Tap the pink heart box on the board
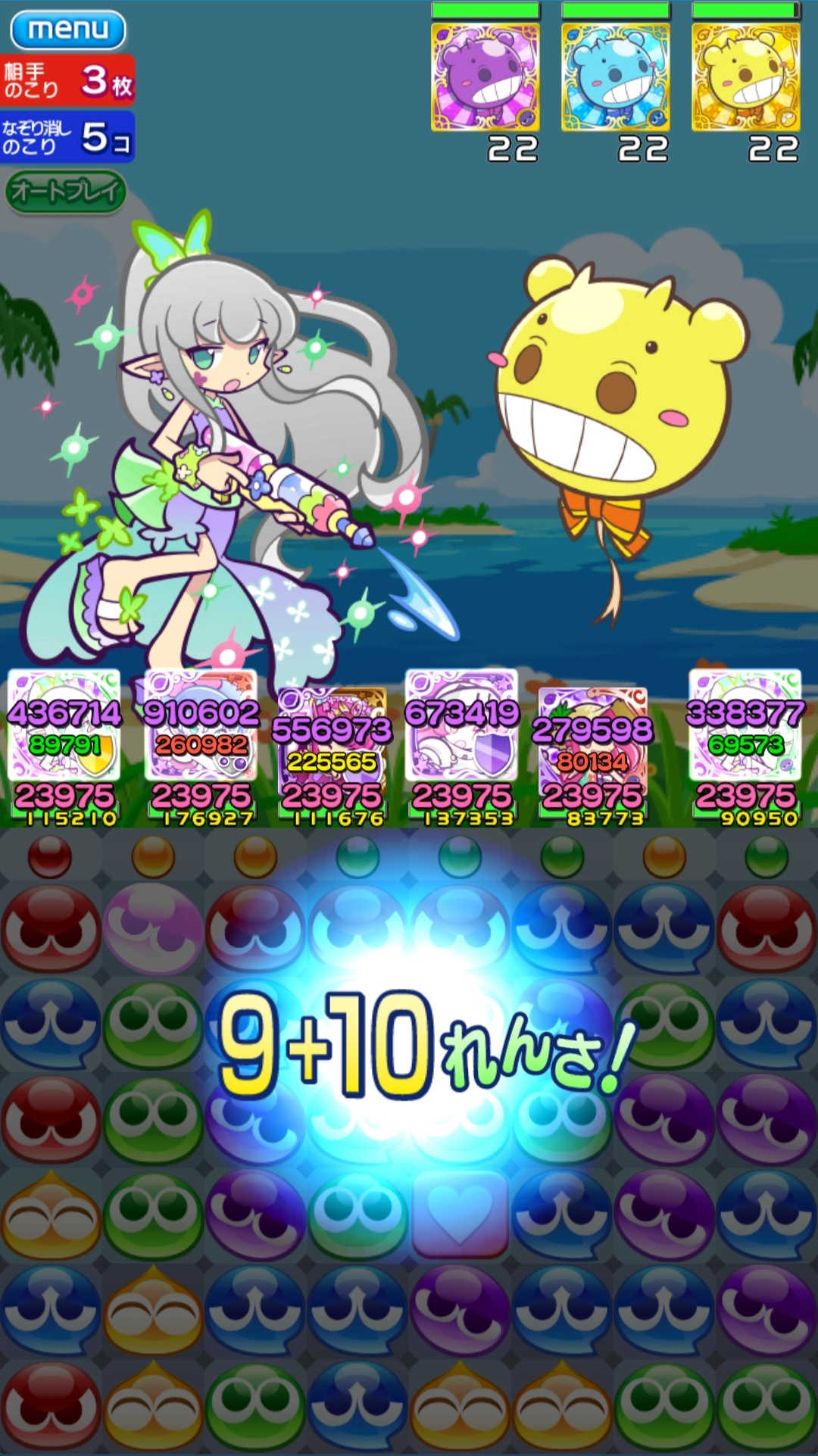This screenshot has width=818, height=1456. [460, 1213]
